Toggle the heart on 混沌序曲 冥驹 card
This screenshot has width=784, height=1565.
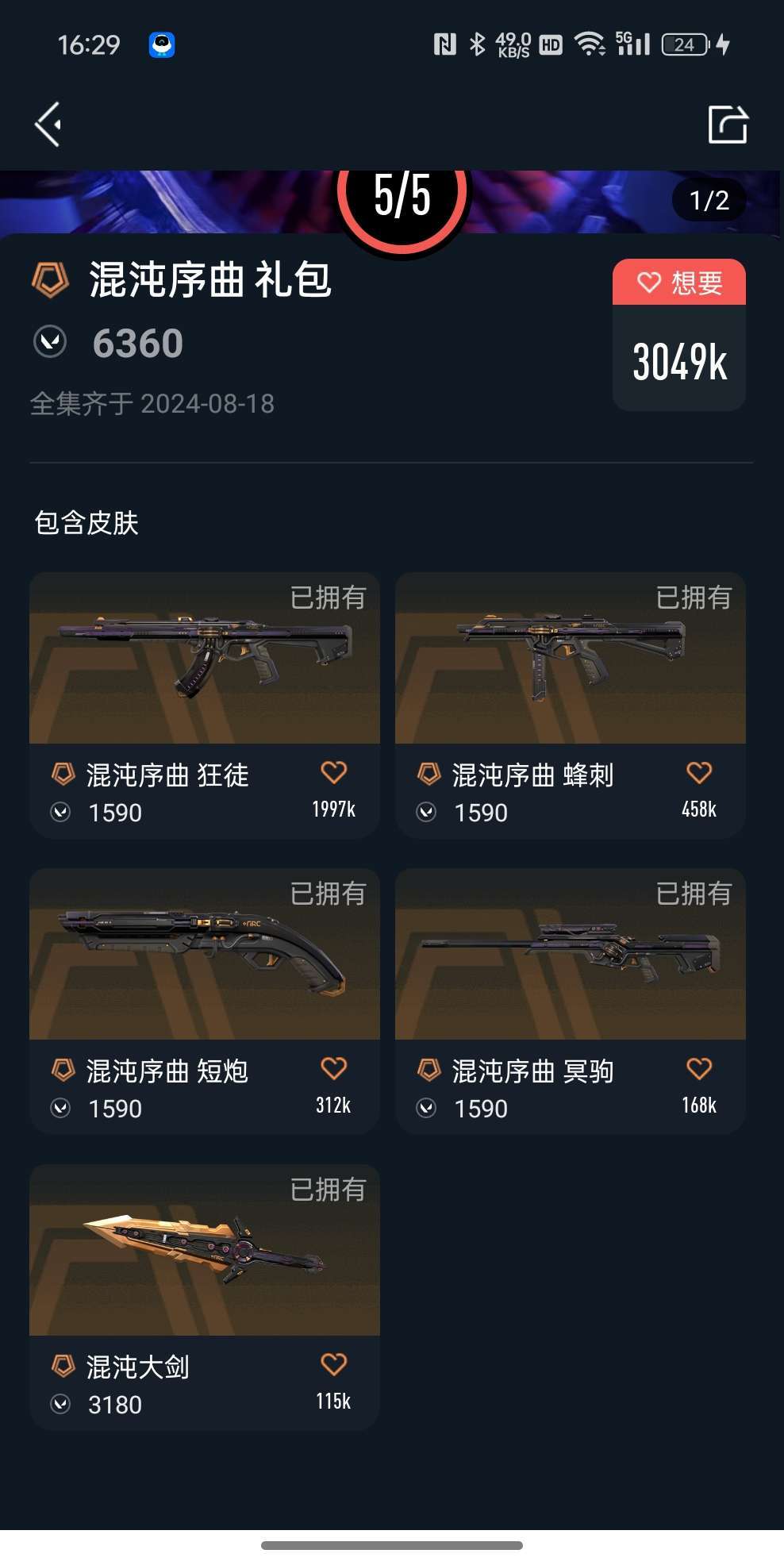[x=700, y=1066]
